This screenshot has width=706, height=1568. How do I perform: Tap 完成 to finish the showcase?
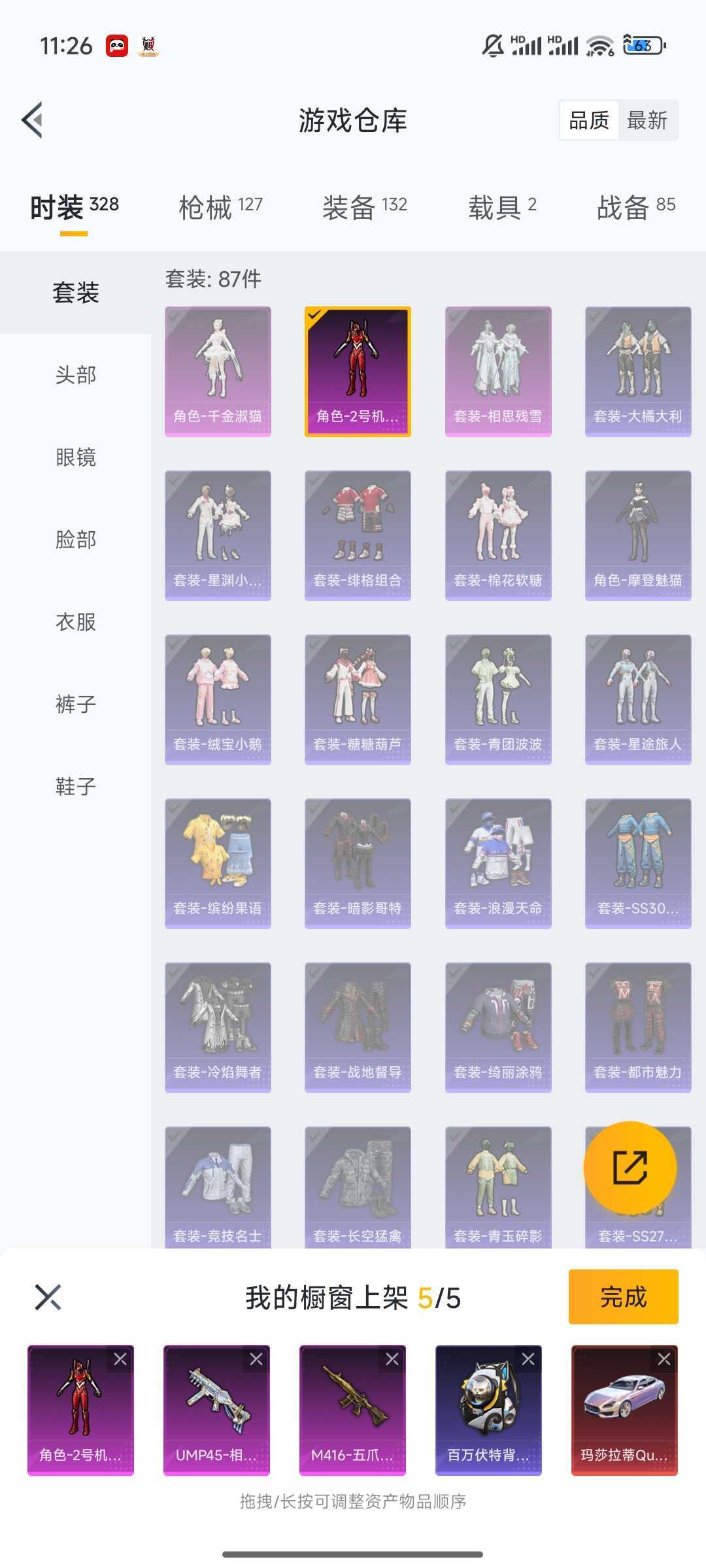(x=623, y=1297)
